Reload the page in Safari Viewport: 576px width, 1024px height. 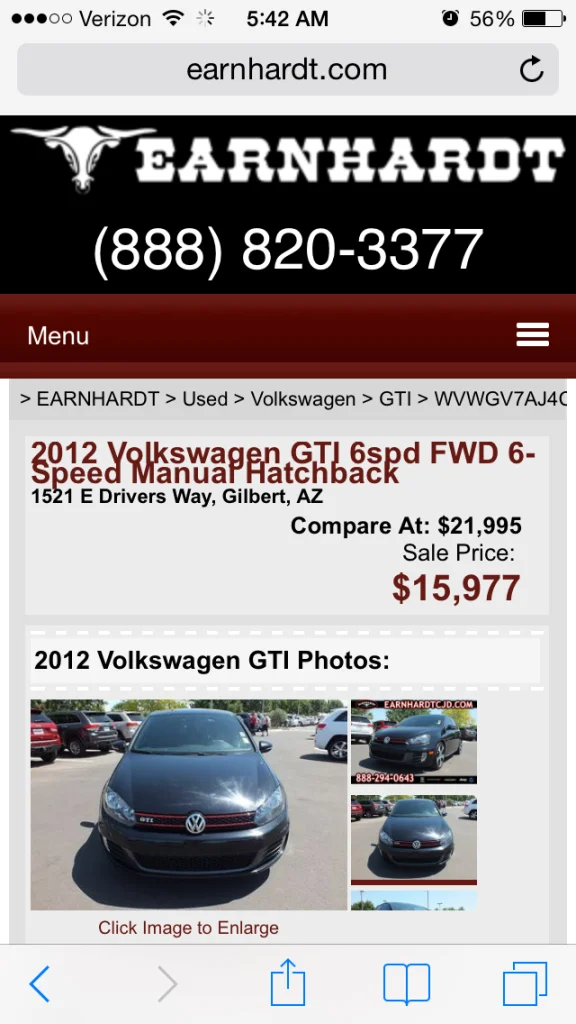pyautogui.click(x=531, y=69)
